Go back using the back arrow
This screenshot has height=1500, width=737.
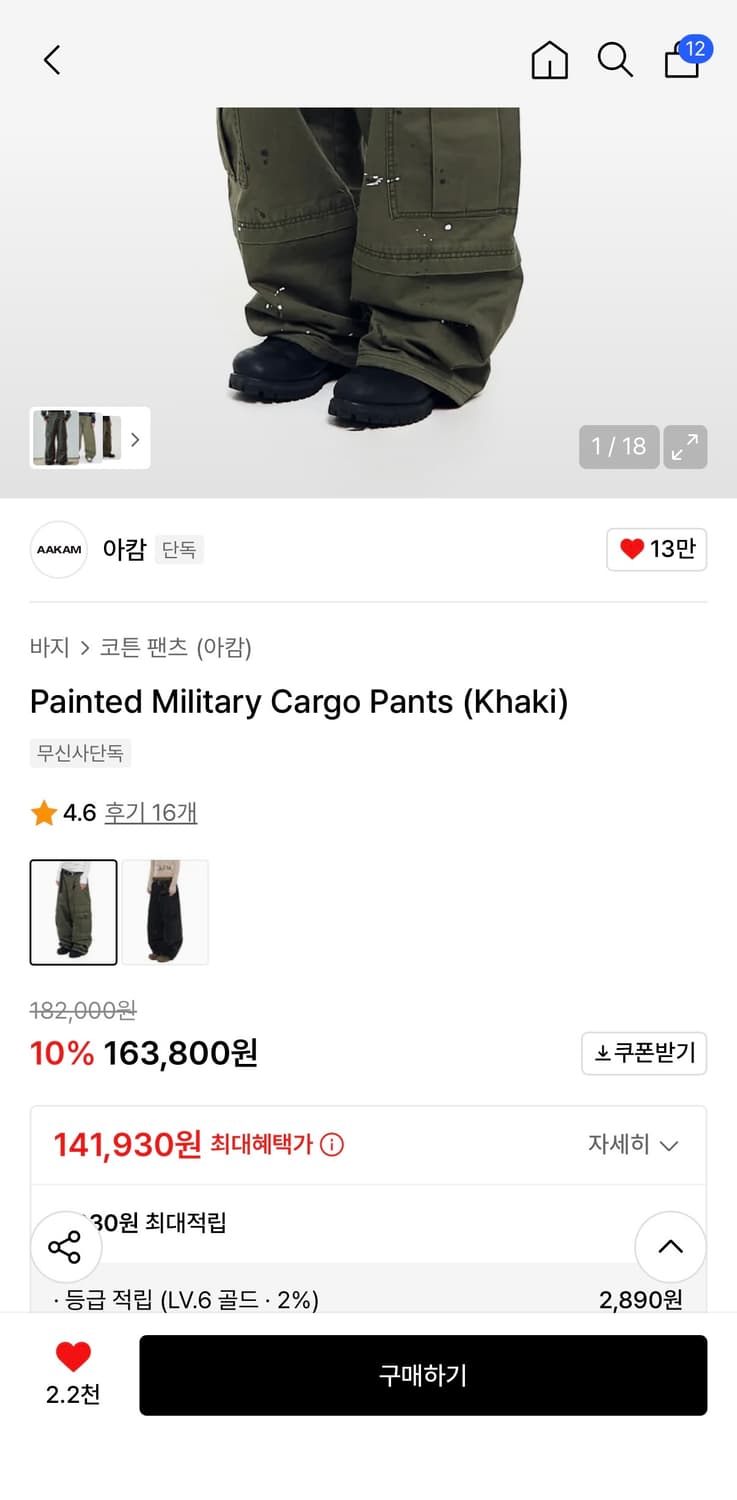click(52, 60)
